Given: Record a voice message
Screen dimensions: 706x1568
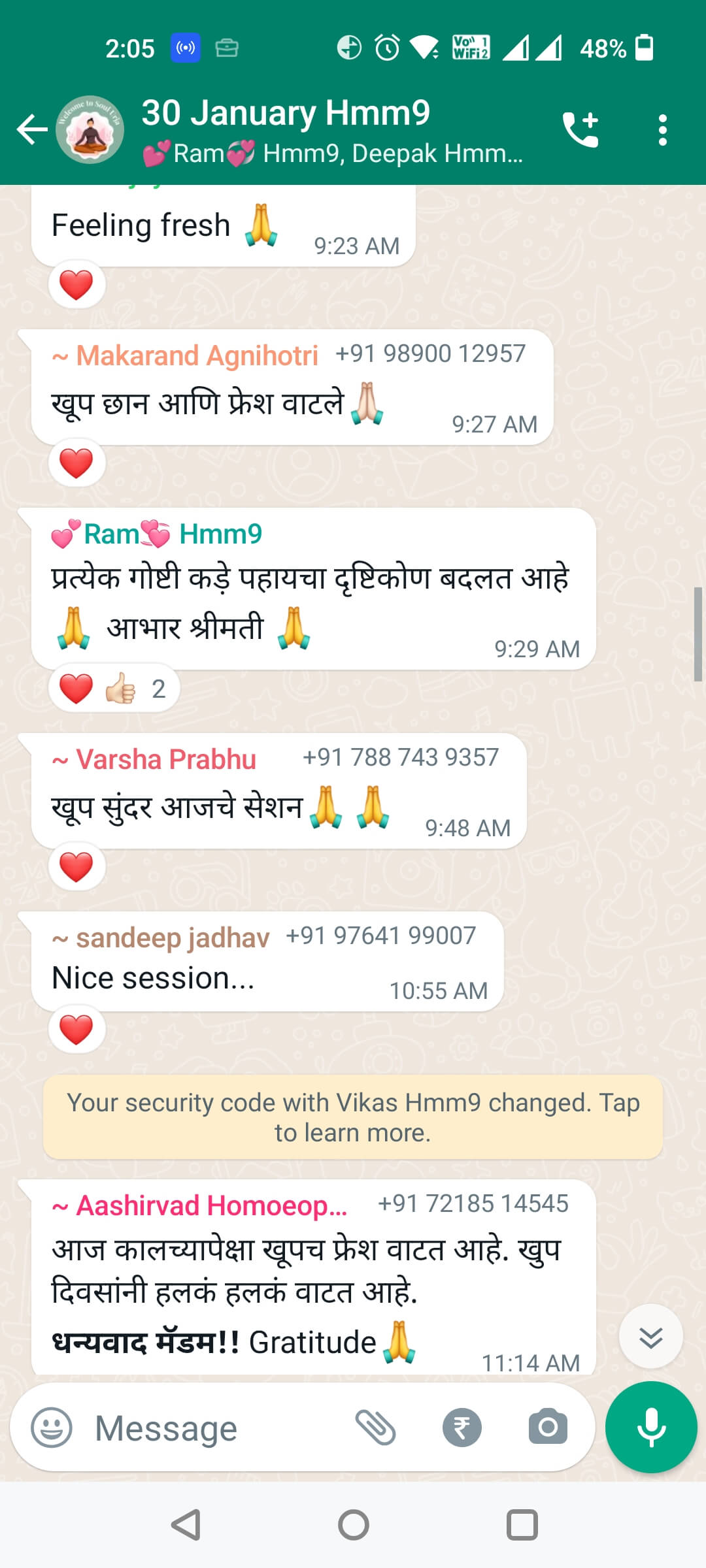Looking at the screenshot, I should click(x=651, y=1427).
